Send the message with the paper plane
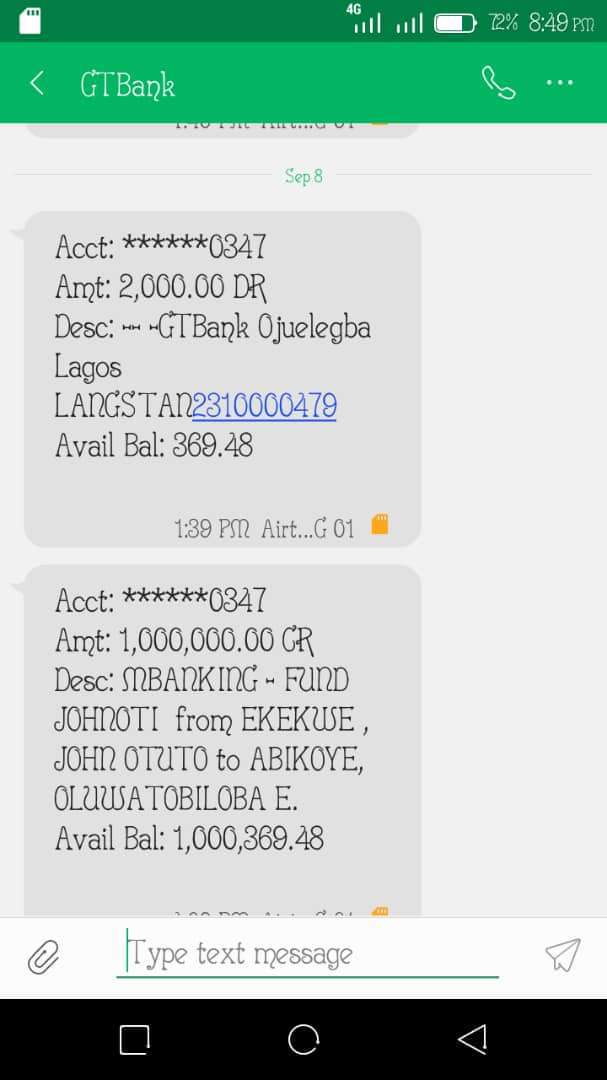The height and width of the screenshot is (1080, 607). (562, 955)
